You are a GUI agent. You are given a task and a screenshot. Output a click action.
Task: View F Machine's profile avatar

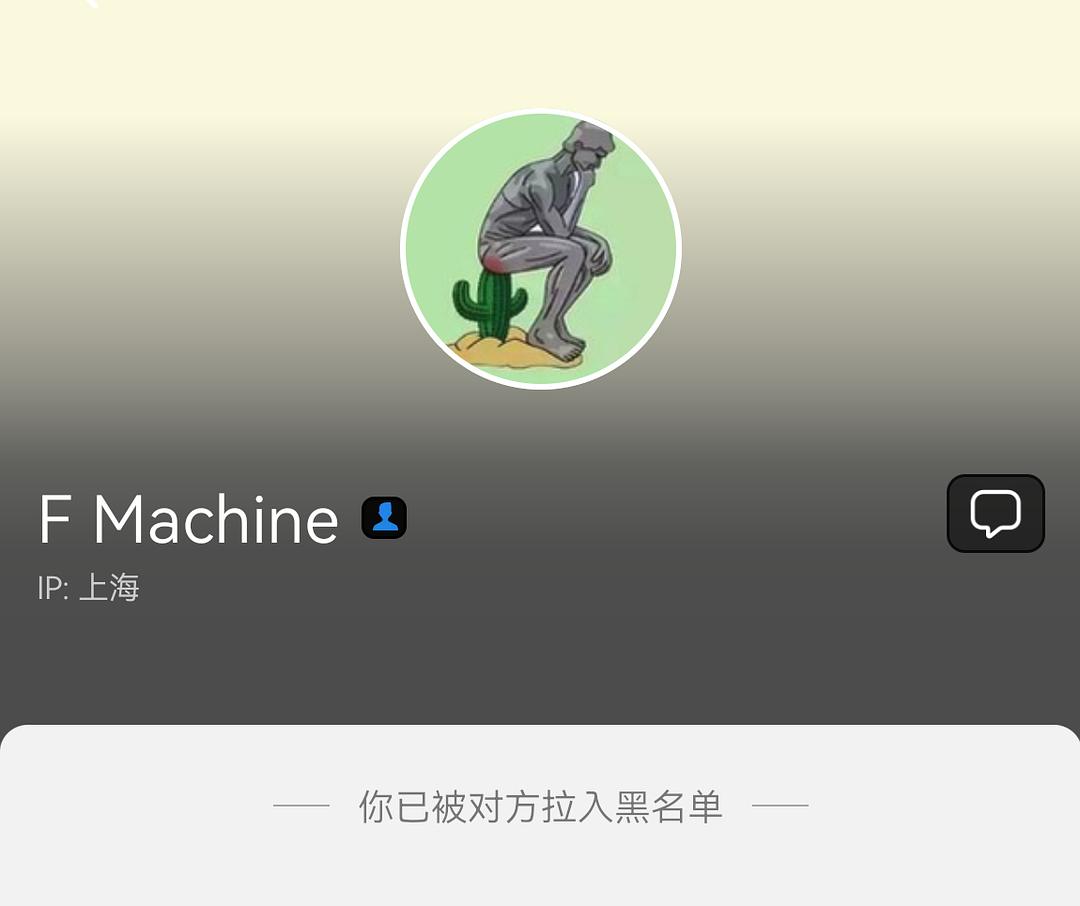[540, 249]
